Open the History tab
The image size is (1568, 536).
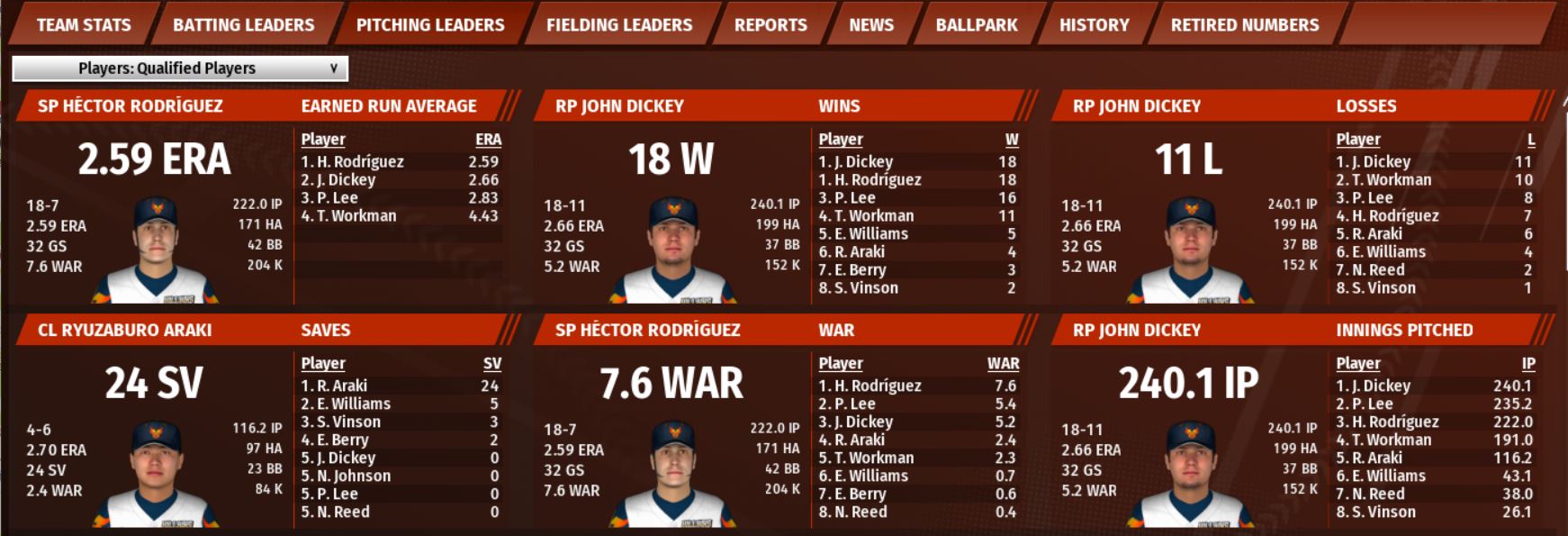[1094, 25]
